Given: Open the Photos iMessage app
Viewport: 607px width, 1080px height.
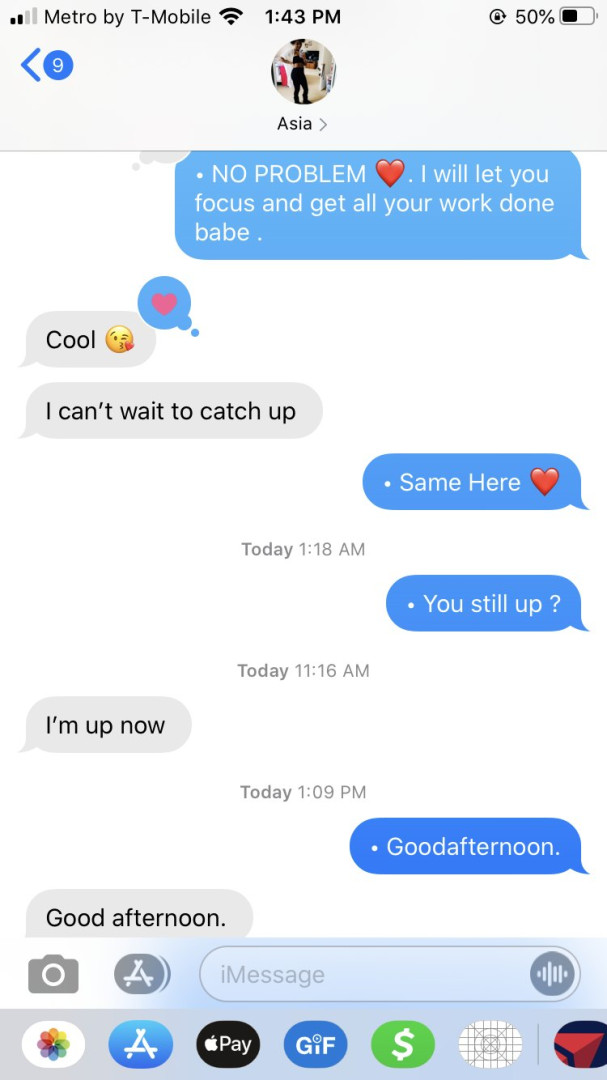Looking at the screenshot, I should tap(53, 1045).
